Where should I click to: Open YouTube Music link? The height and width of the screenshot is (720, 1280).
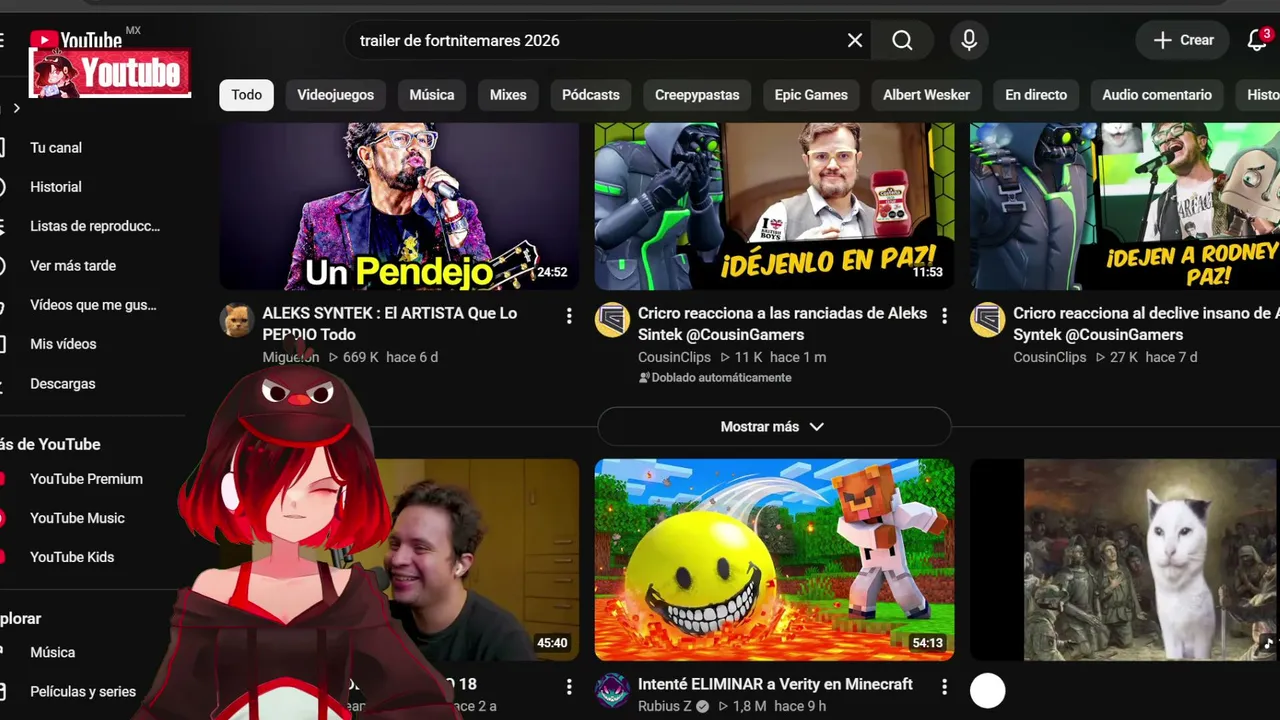77,518
